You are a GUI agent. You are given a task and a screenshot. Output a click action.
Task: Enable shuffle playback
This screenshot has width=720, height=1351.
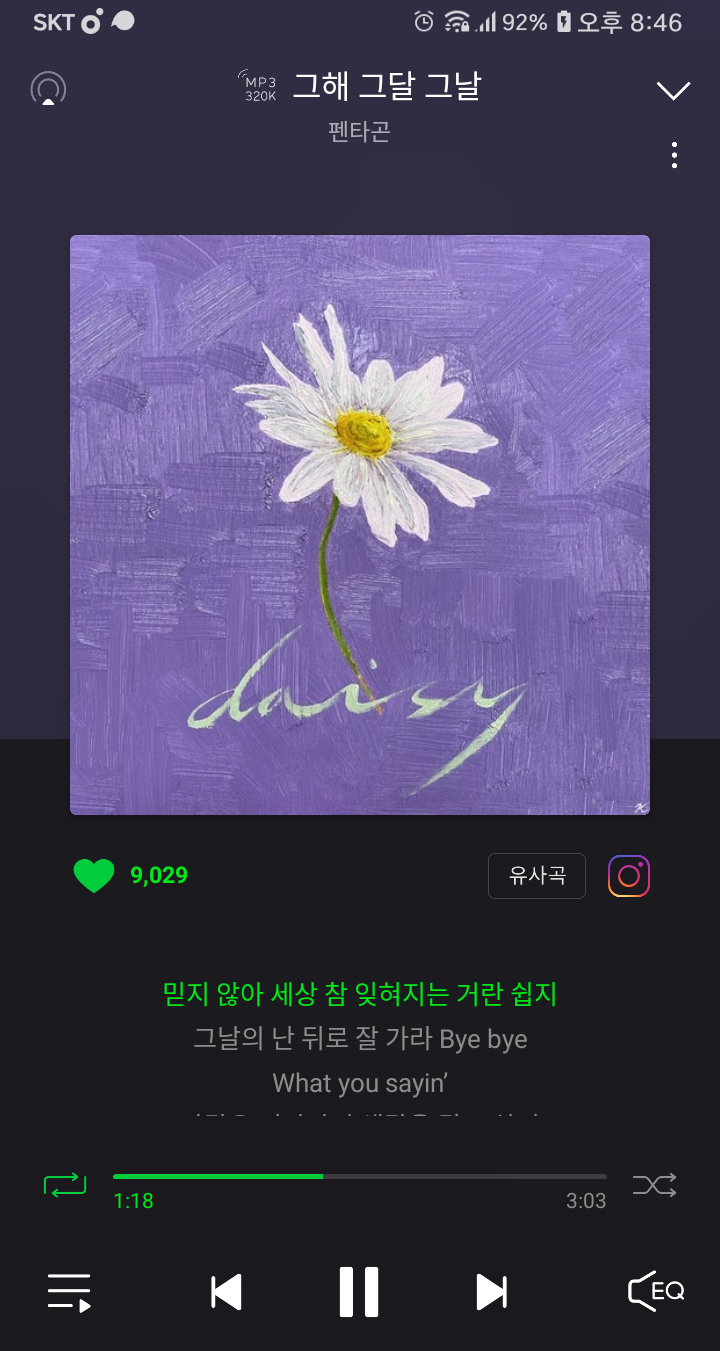pos(654,1183)
